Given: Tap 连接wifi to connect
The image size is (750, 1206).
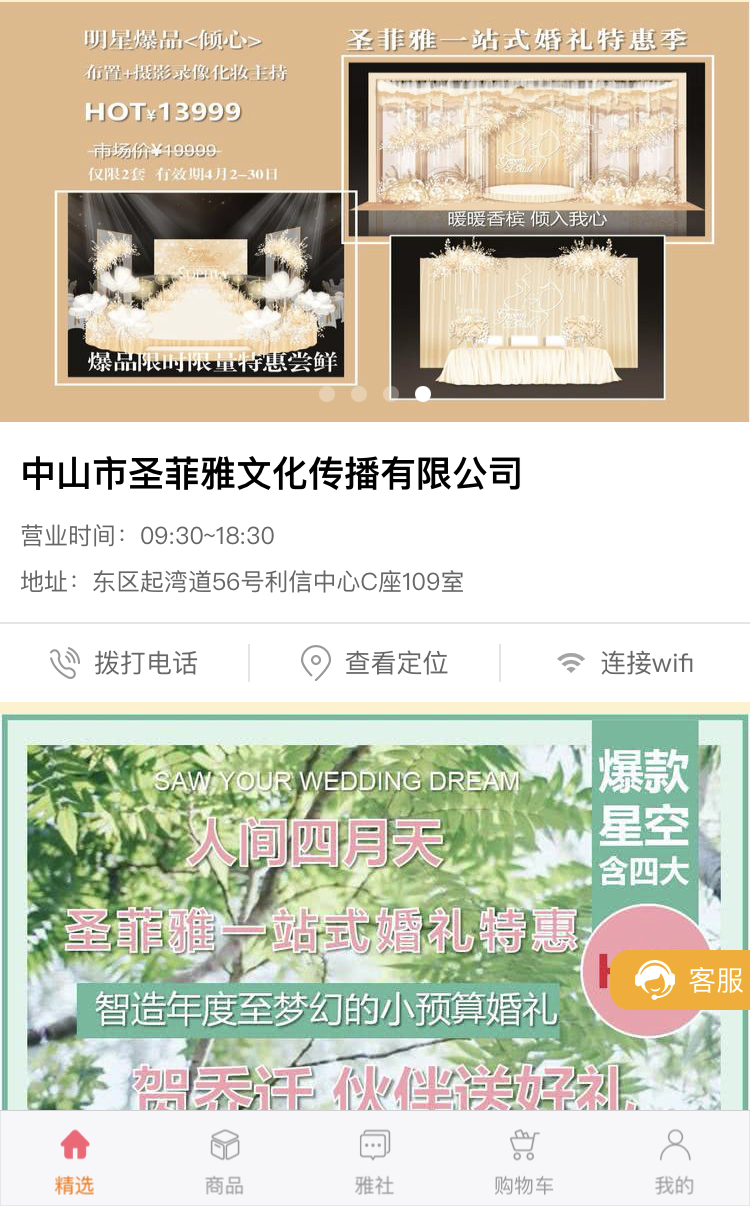Looking at the screenshot, I should coord(625,663).
